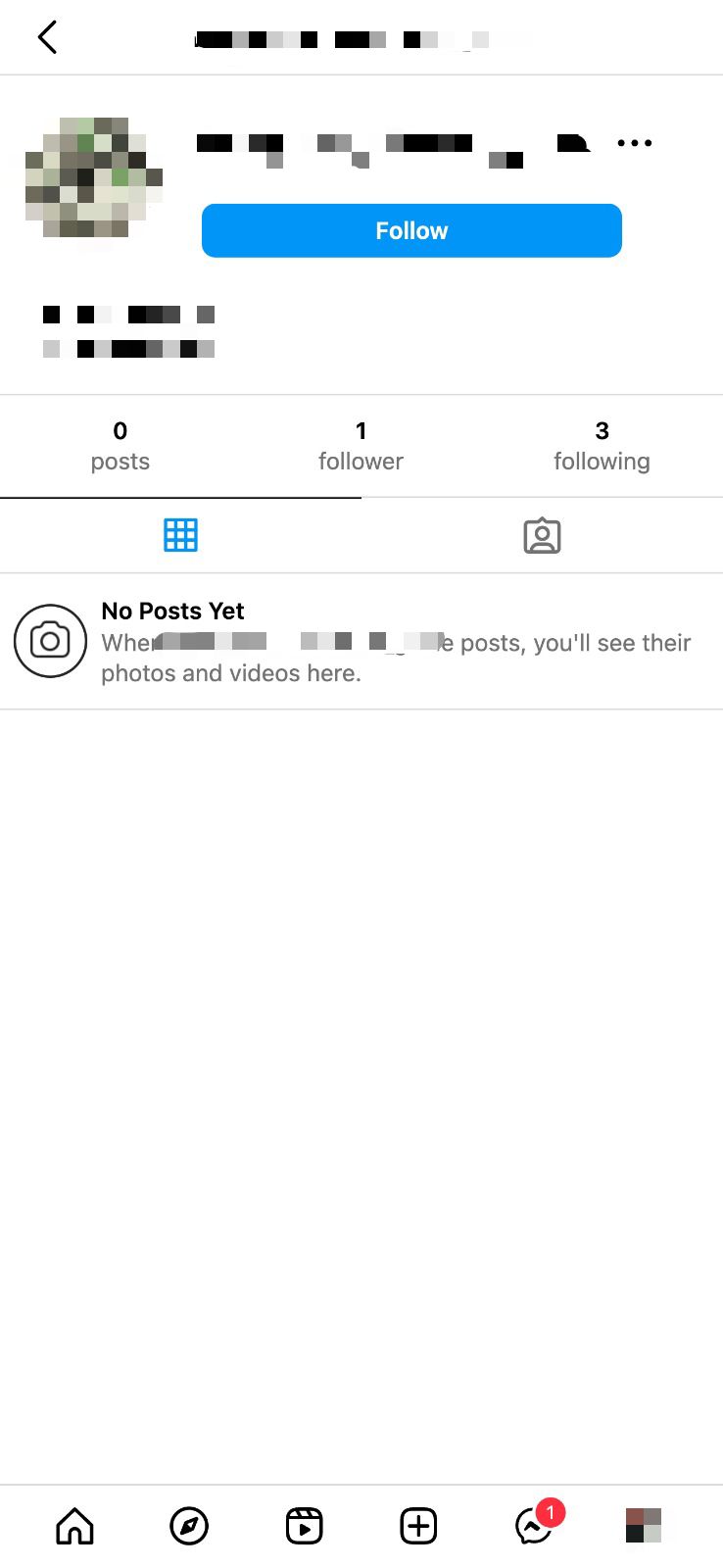Create a new post
Image resolution: width=723 pixels, height=1568 pixels.
point(418,1526)
